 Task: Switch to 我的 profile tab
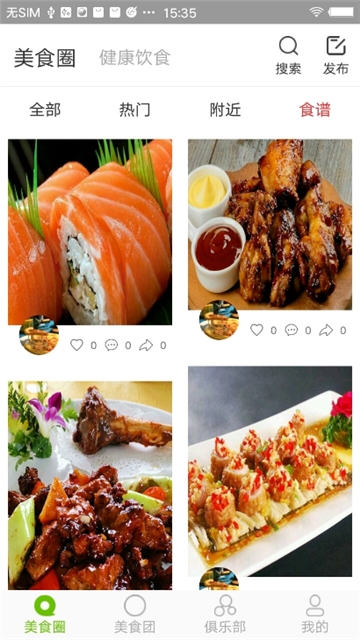315,614
